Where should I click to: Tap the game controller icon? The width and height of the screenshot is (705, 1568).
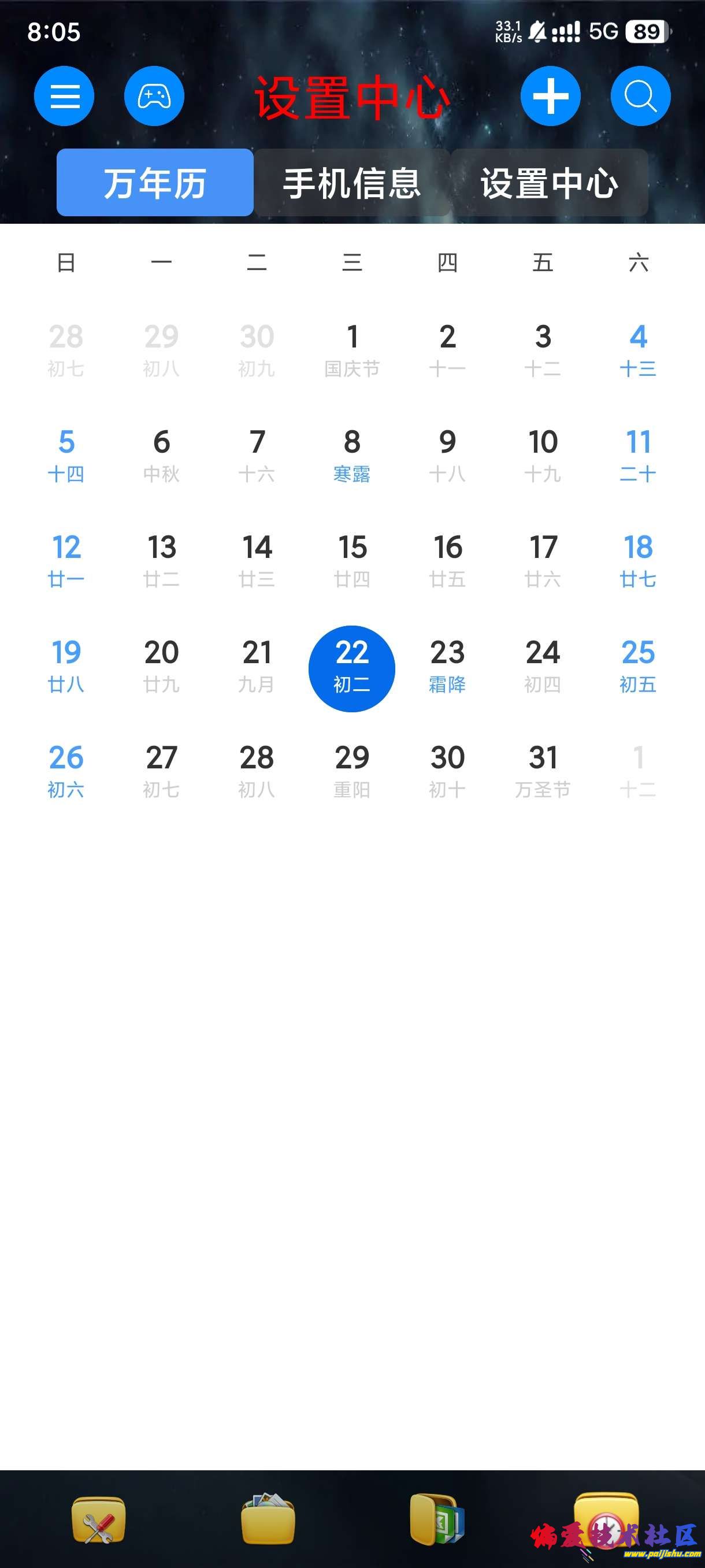pos(154,96)
